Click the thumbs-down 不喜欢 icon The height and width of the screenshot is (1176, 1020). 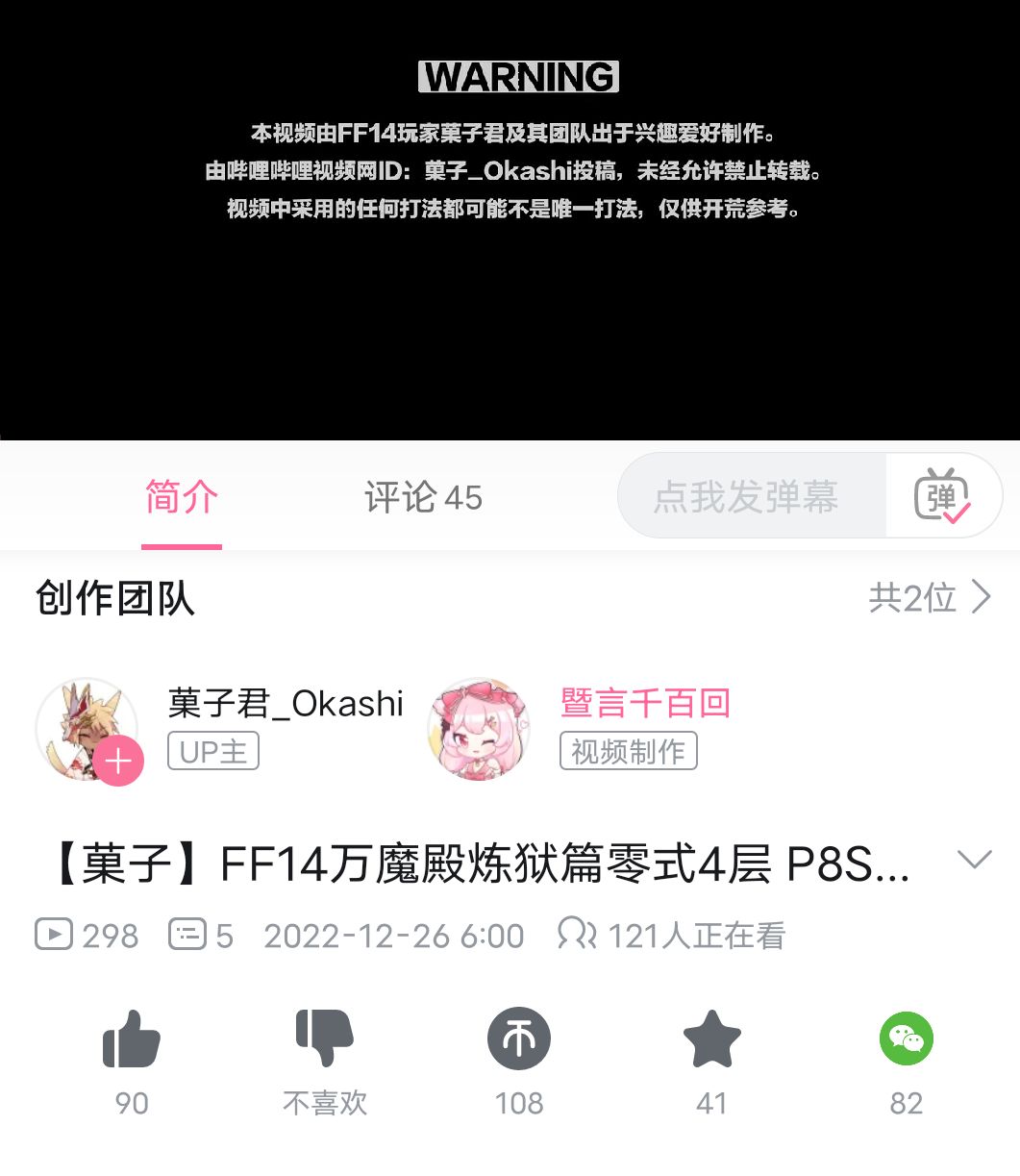tap(325, 1038)
